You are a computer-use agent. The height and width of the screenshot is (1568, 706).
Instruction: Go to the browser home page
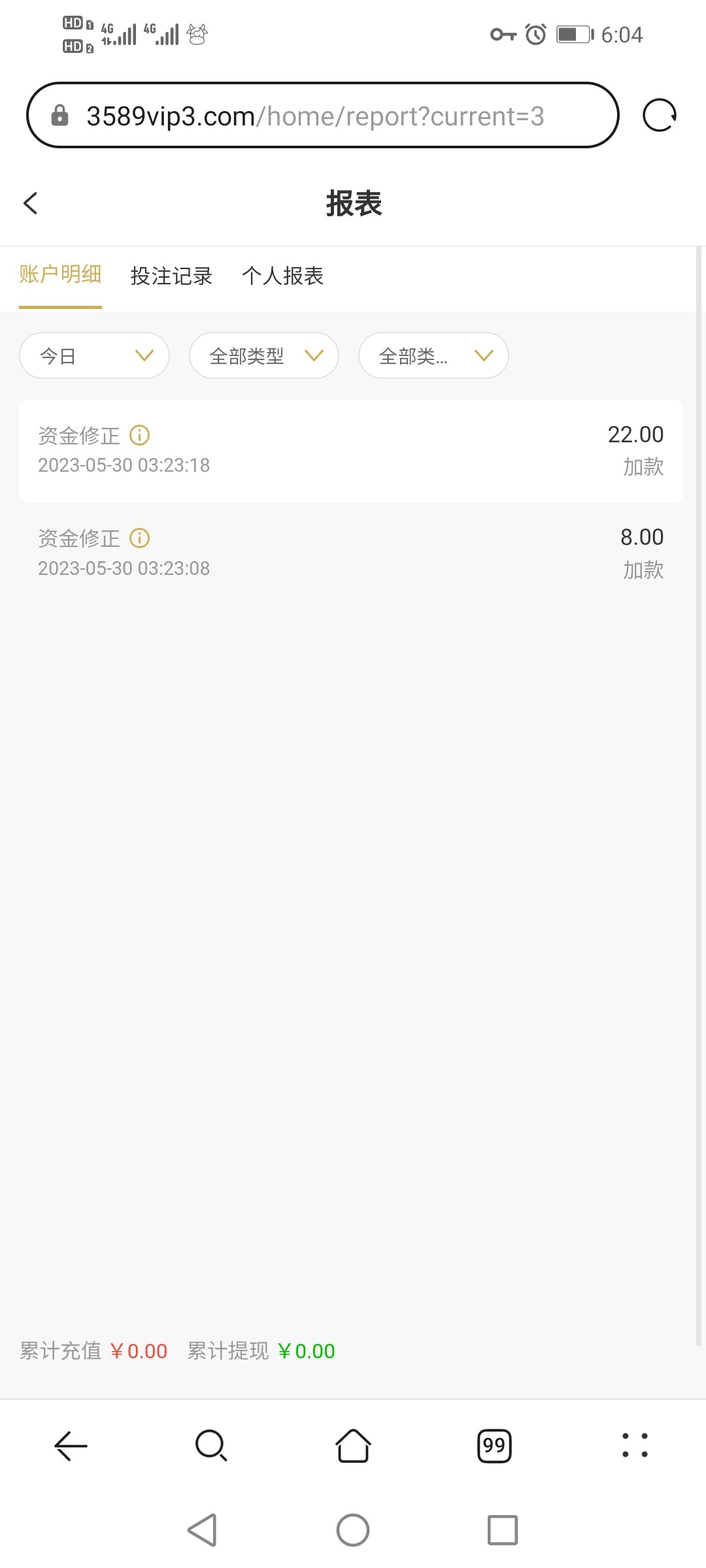coord(353,1446)
